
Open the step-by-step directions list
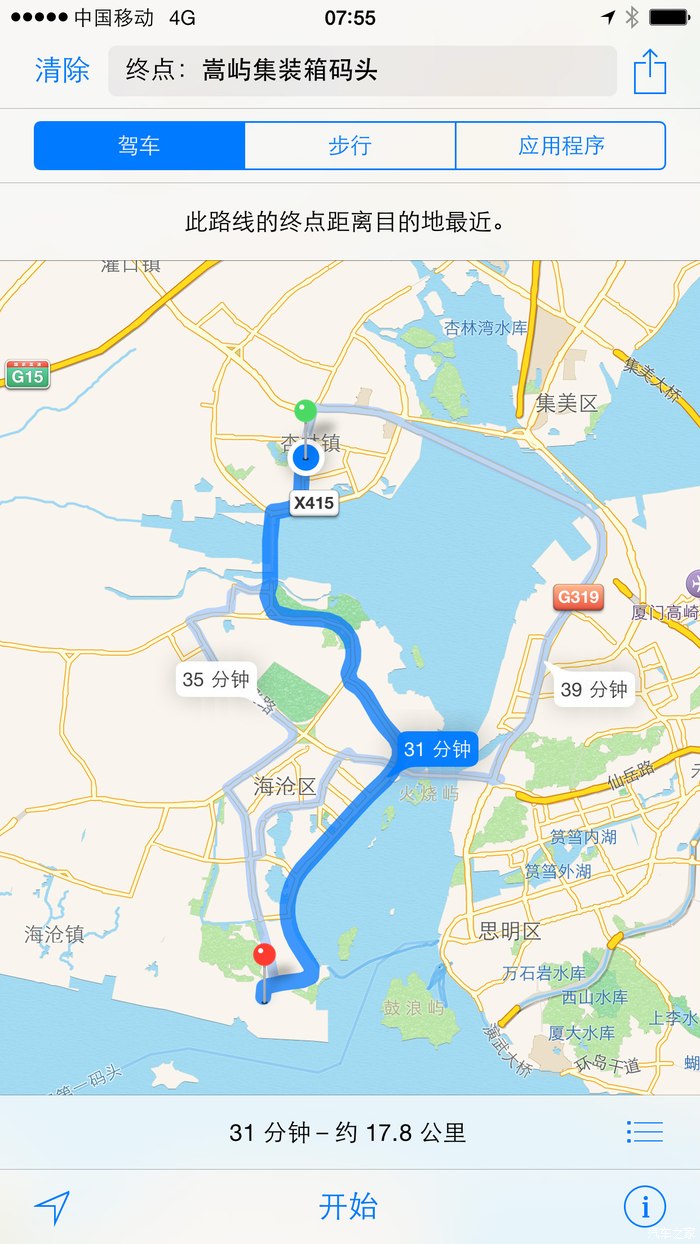[x=645, y=1132]
